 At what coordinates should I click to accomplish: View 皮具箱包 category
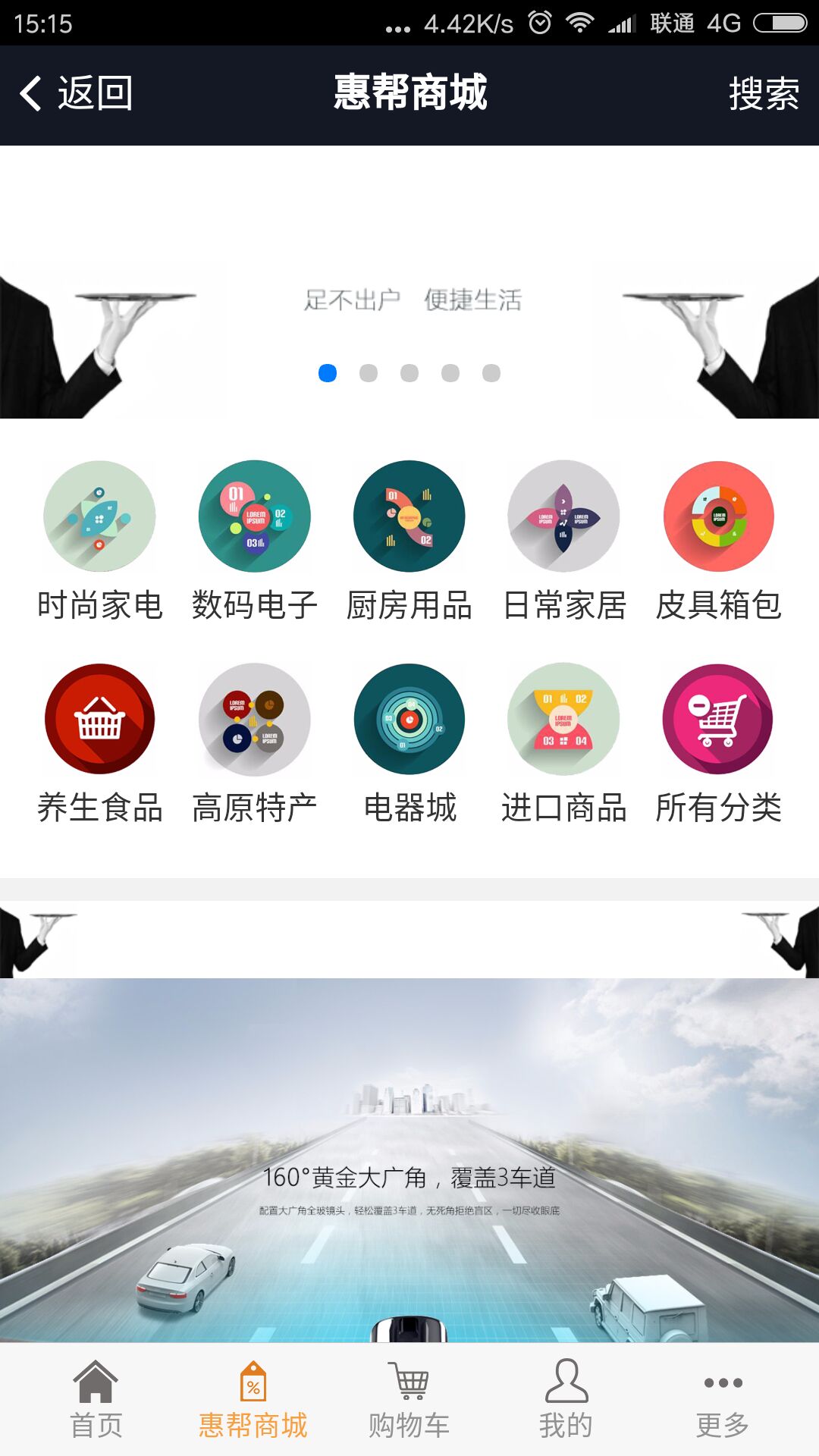coord(718,540)
